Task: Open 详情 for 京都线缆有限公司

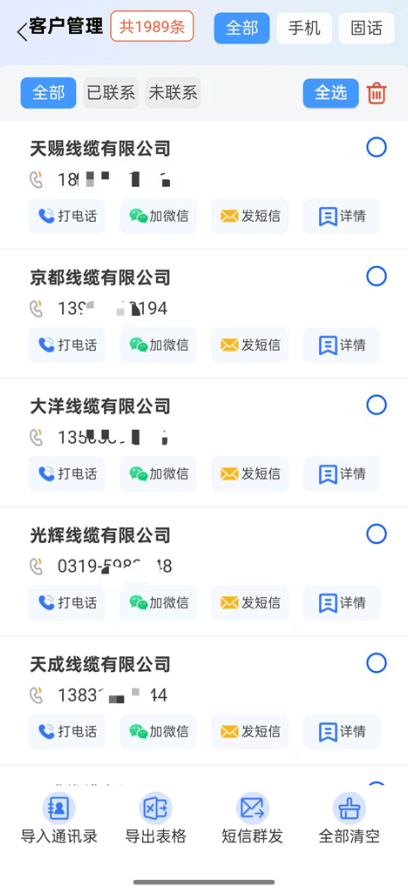Action: [x=342, y=345]
